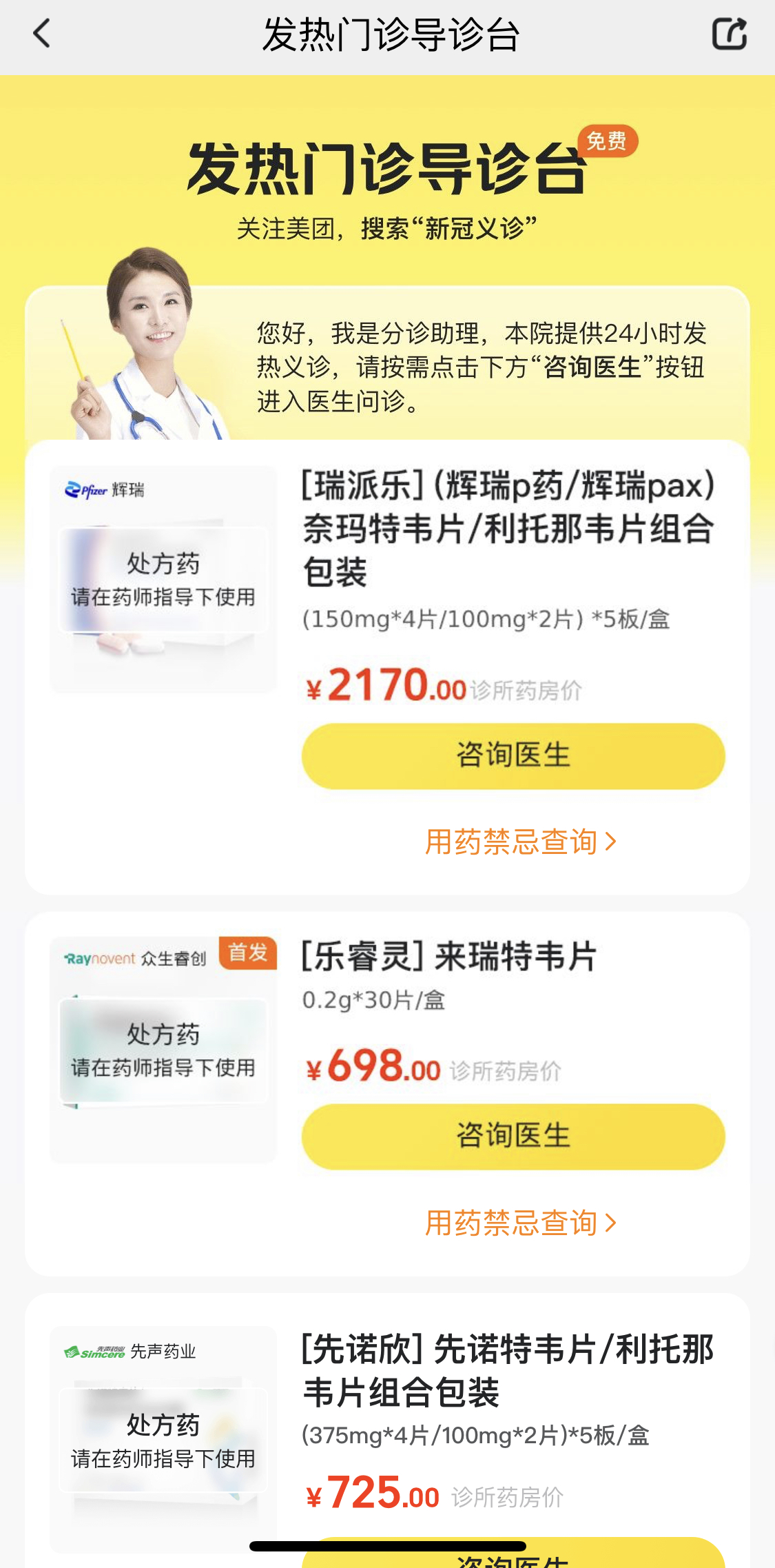Consult a doctor about 乐睿灵 来瑞特韦片
This screenshot has width=775, height=1568.
point(513,1136)
